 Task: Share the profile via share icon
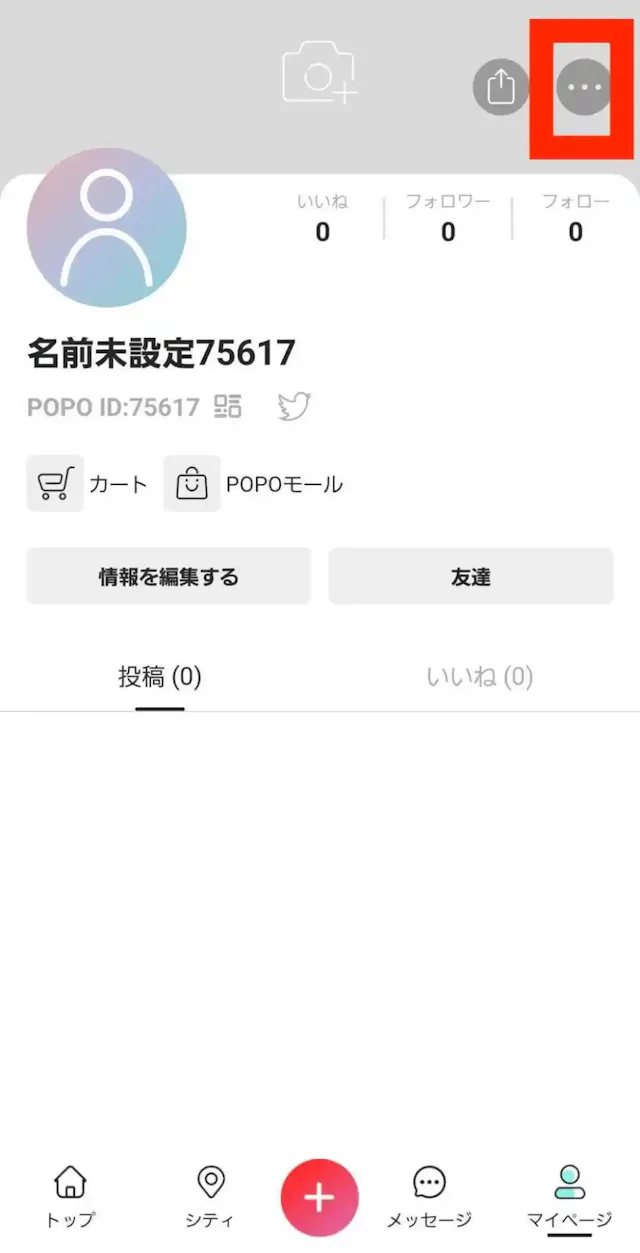500,87
